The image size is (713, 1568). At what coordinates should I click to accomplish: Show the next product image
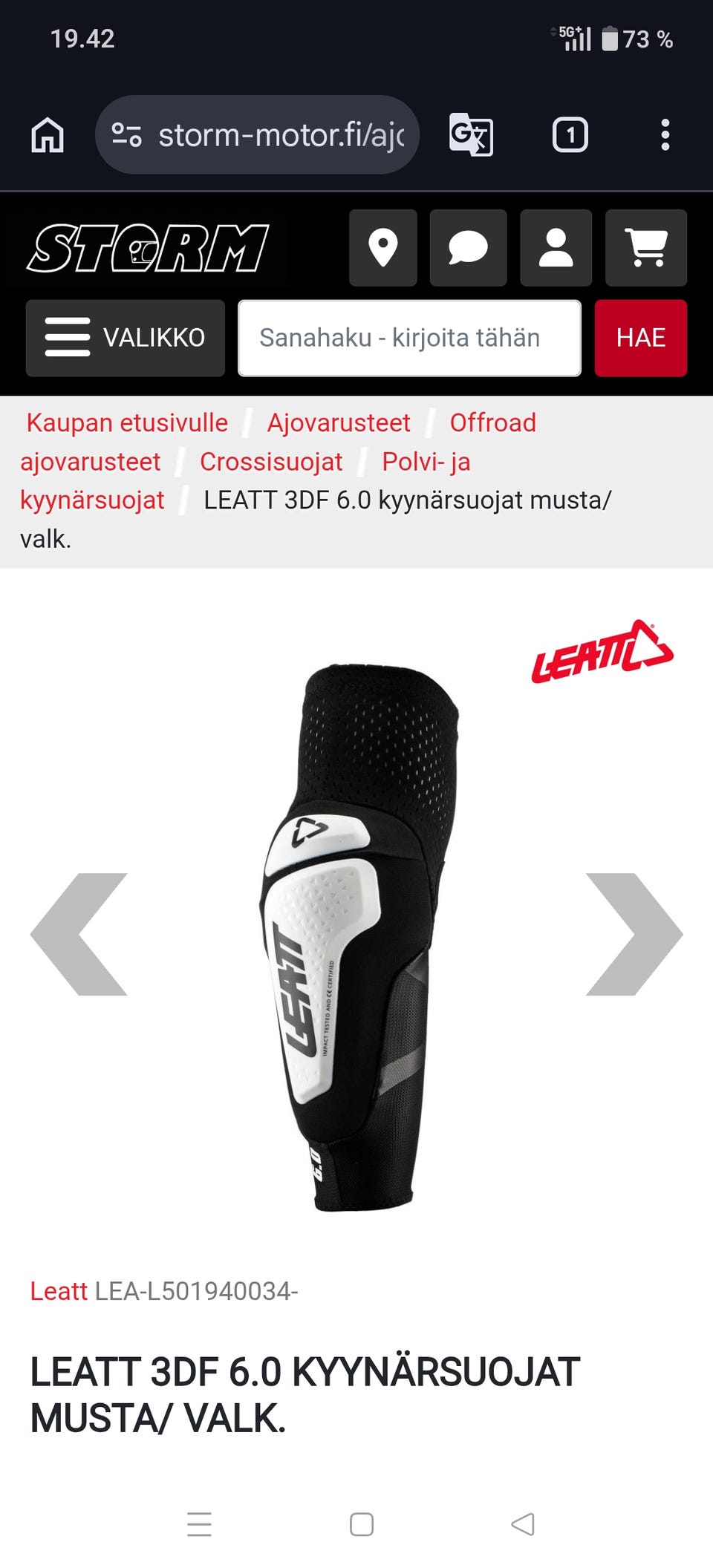(x=634, y=934)
